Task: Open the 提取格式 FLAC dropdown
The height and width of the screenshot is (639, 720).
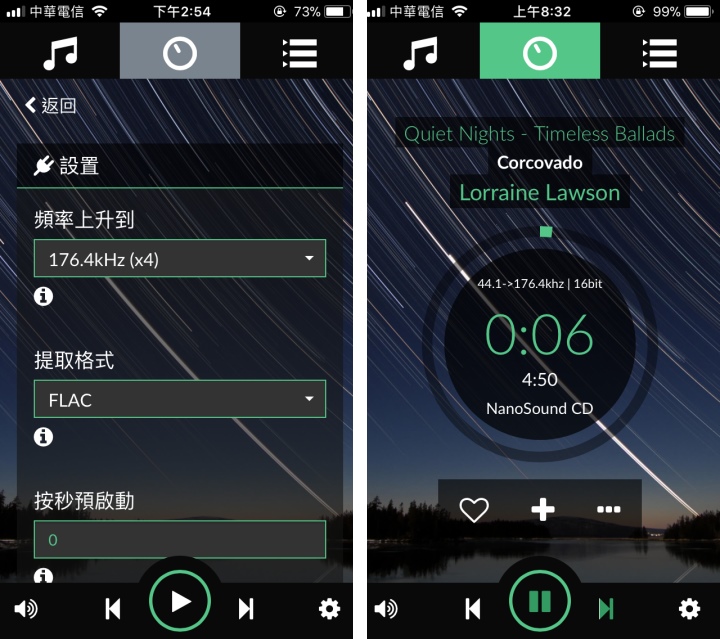Action: coord(180,400)
